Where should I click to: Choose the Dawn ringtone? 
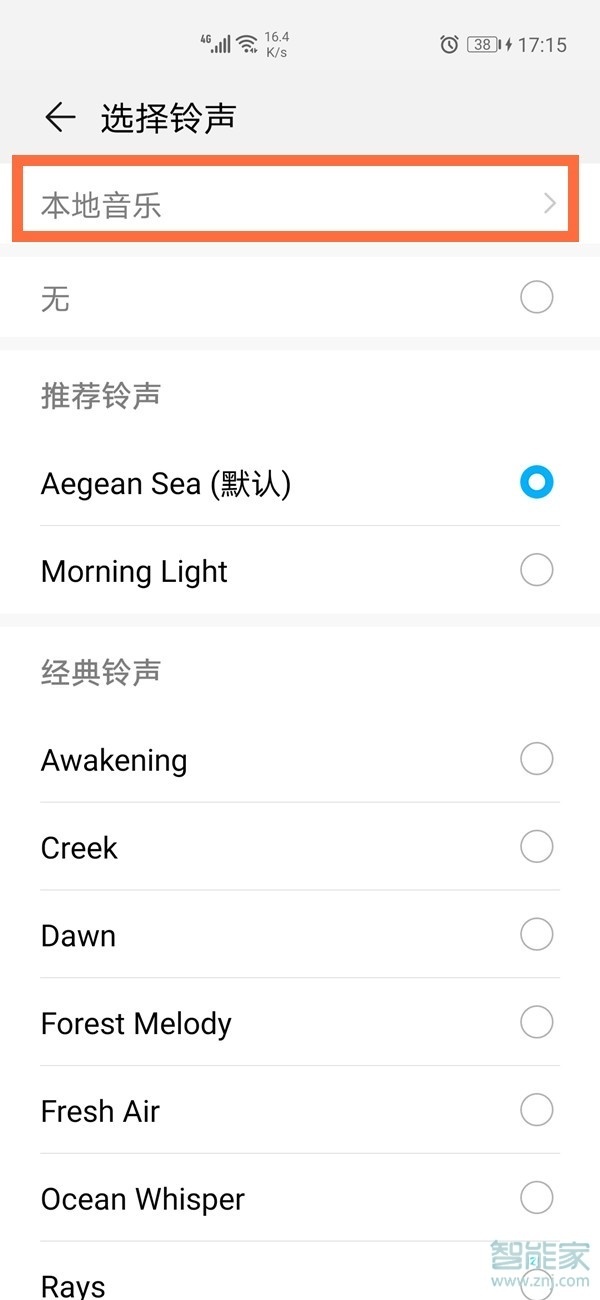coord(300,935)
